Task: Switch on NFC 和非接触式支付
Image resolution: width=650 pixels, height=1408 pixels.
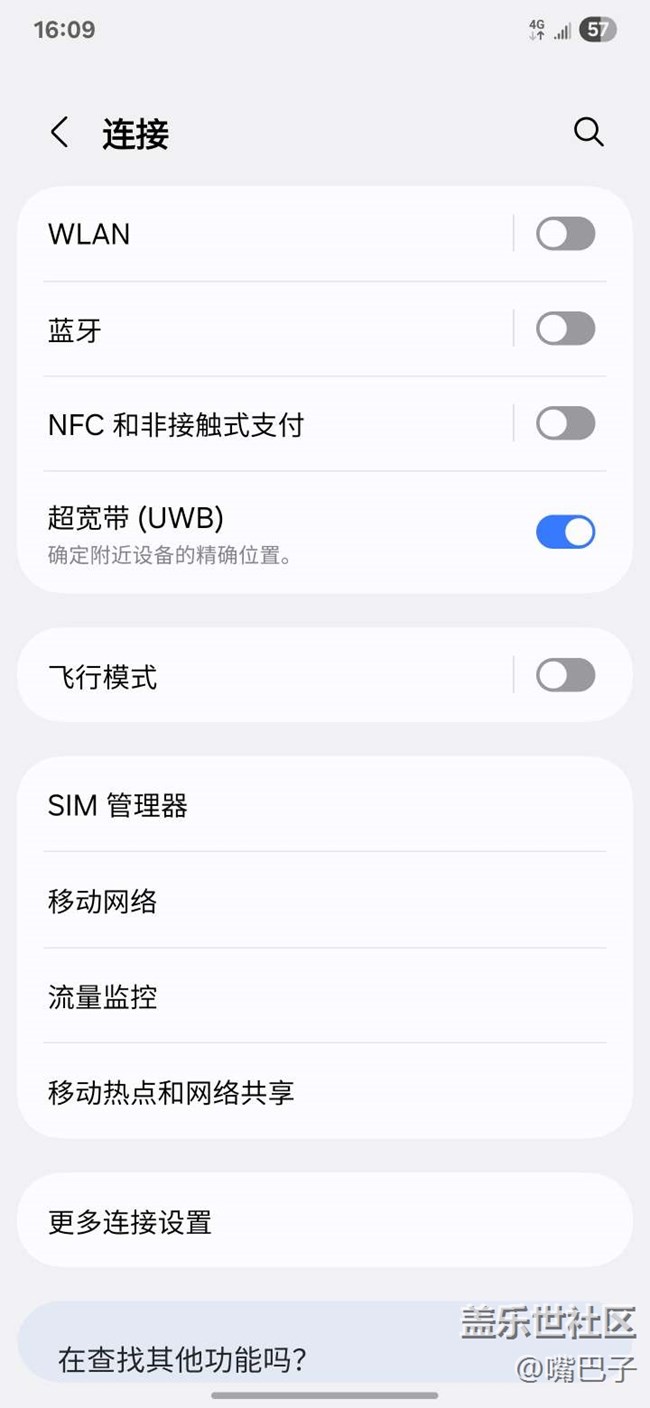Action: pyautogui.click(x=565, y=423)
